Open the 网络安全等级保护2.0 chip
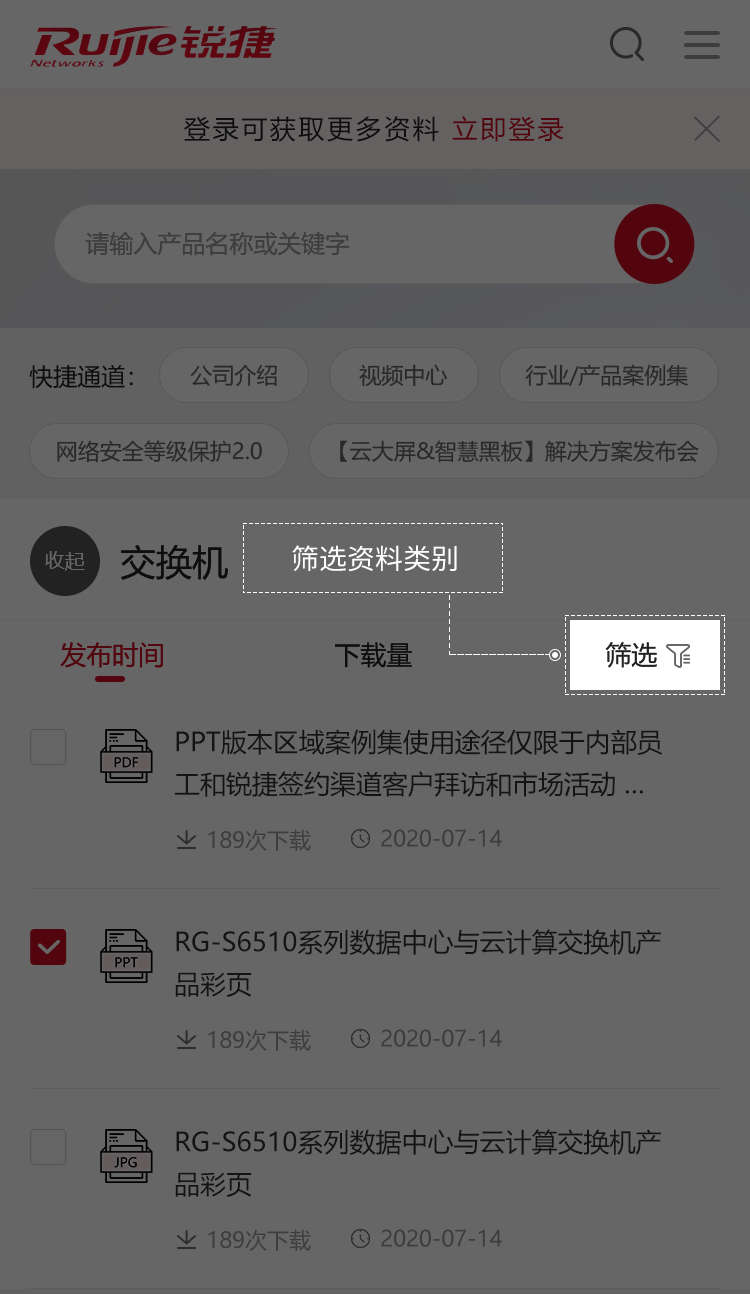 click(159, 451)
